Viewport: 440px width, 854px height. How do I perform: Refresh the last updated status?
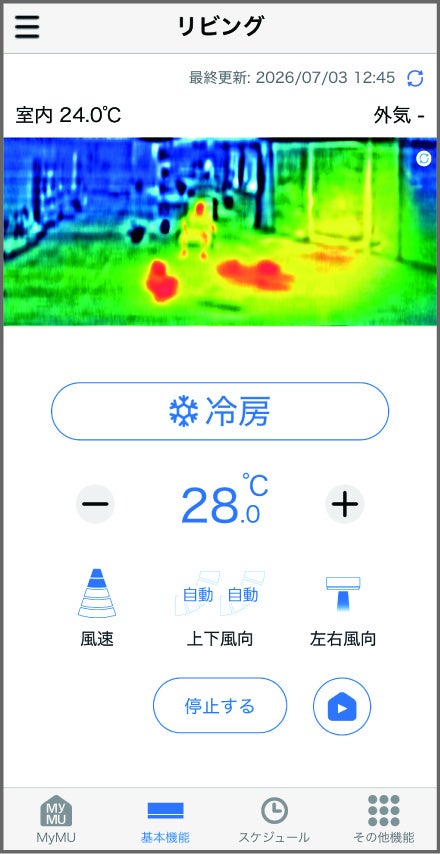[415, 78]
